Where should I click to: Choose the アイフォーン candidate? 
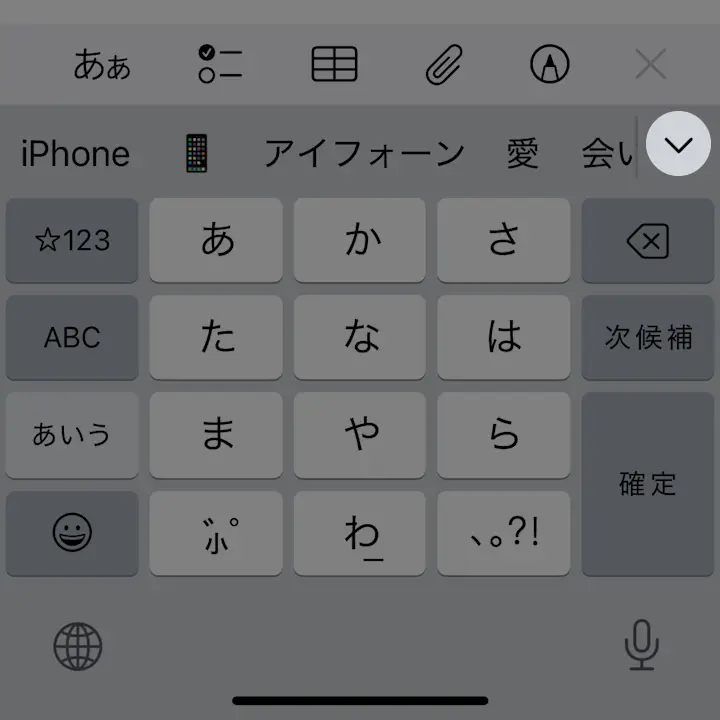tap(364, 154)
